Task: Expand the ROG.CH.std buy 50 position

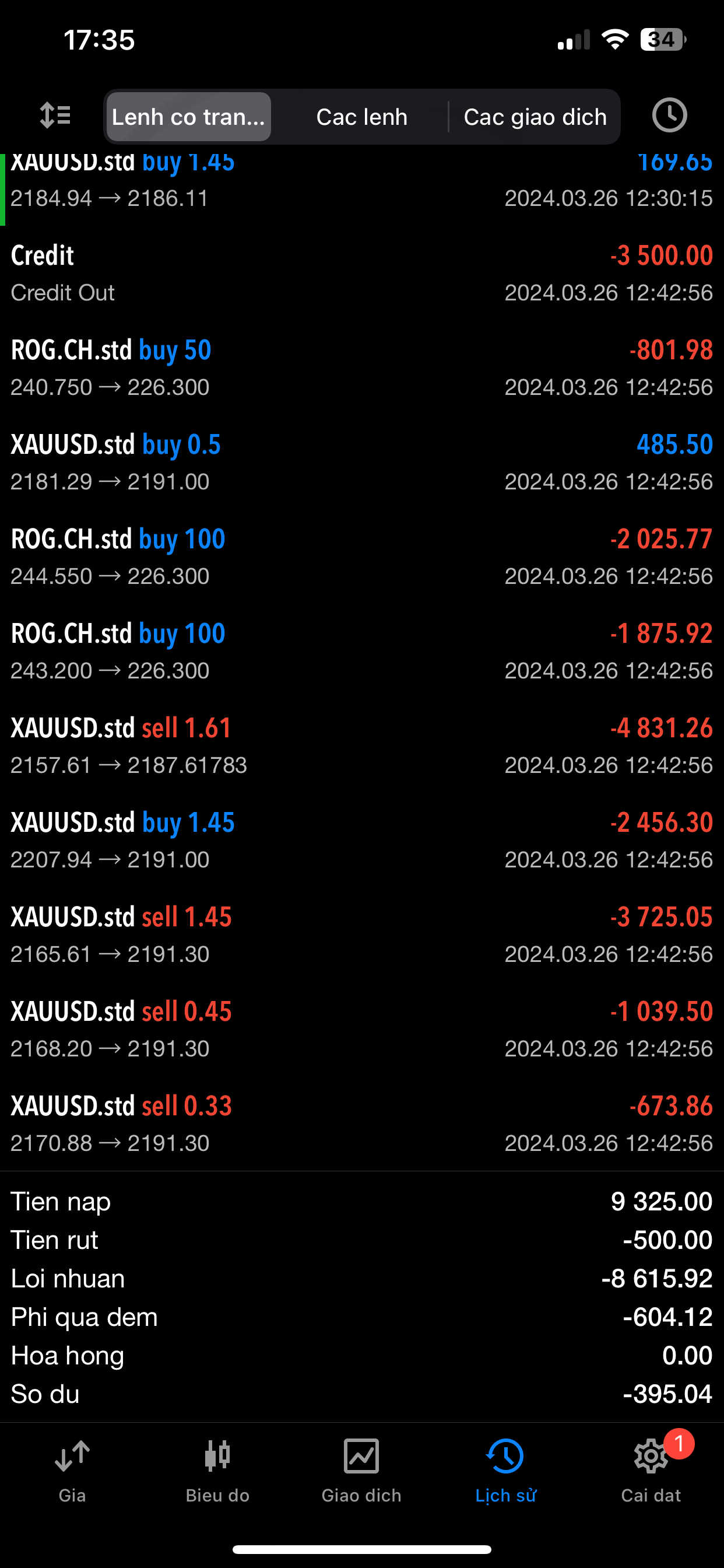Action: pyautogui.click(x=361, y=367)
